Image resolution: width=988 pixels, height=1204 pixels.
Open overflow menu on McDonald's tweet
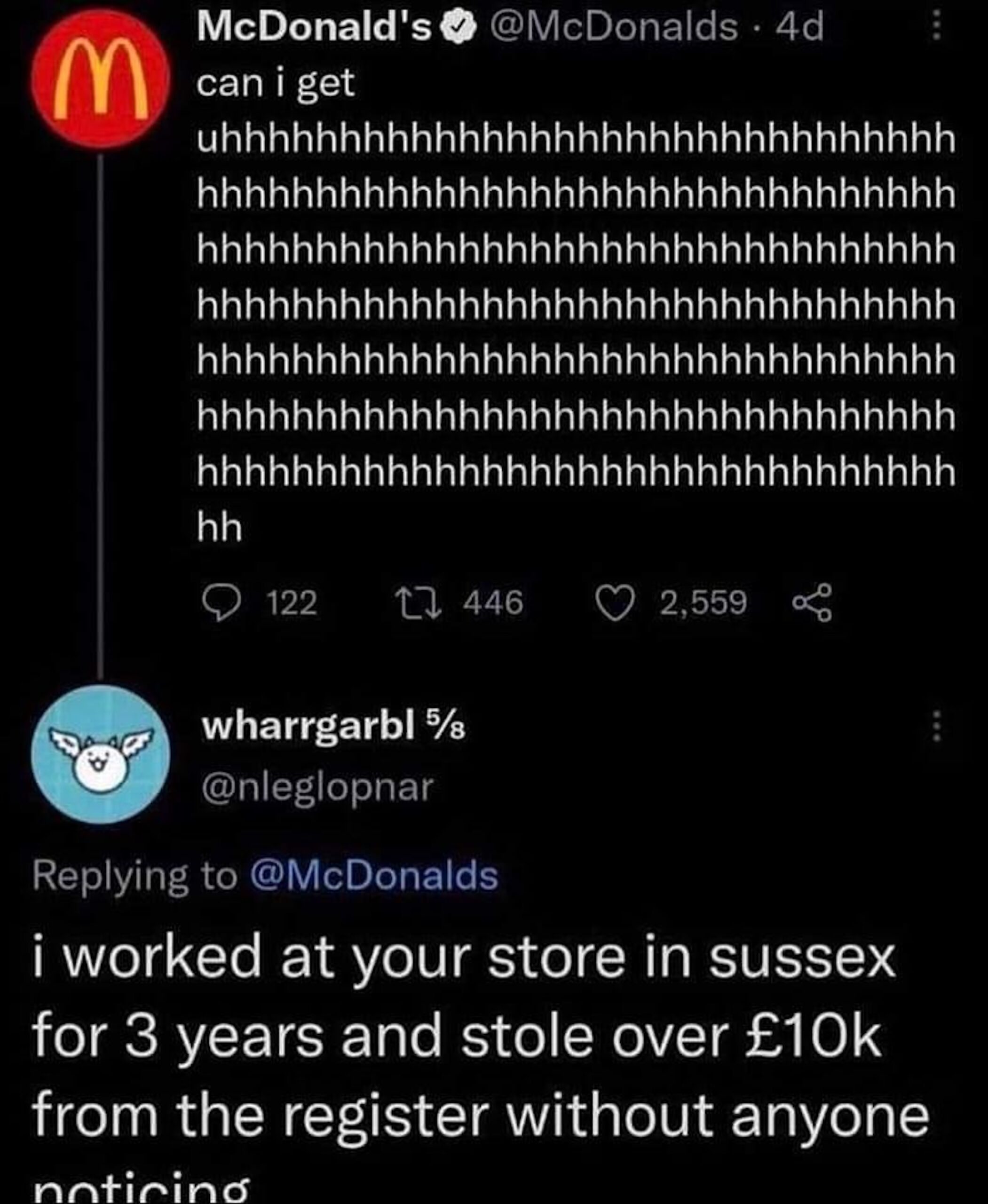pyautogui.click(x=935, y=26)
